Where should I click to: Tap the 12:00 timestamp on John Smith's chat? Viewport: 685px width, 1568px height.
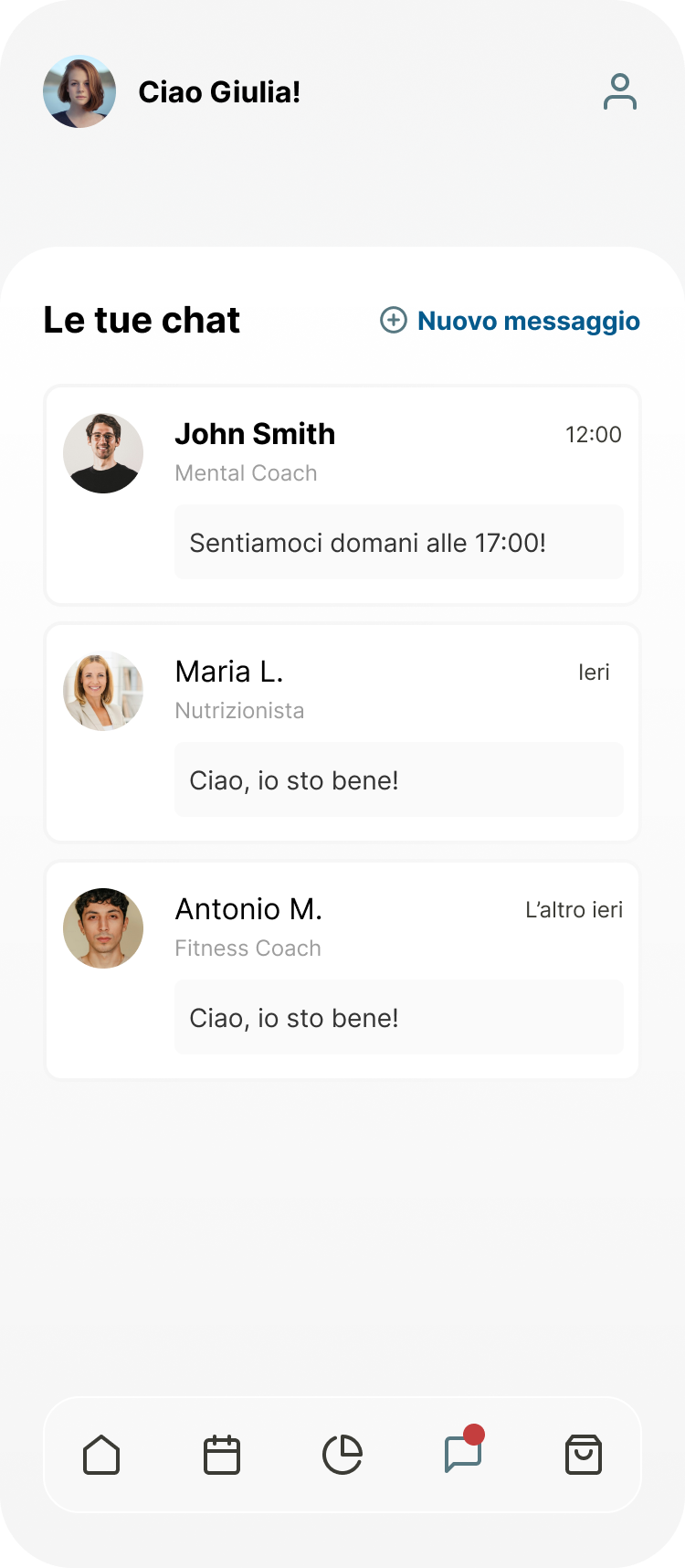595,435
